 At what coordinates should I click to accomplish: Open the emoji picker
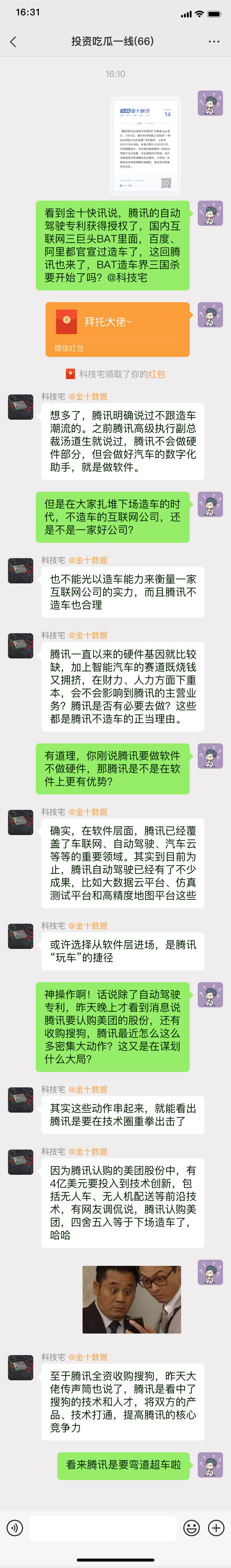[191, 1527]
